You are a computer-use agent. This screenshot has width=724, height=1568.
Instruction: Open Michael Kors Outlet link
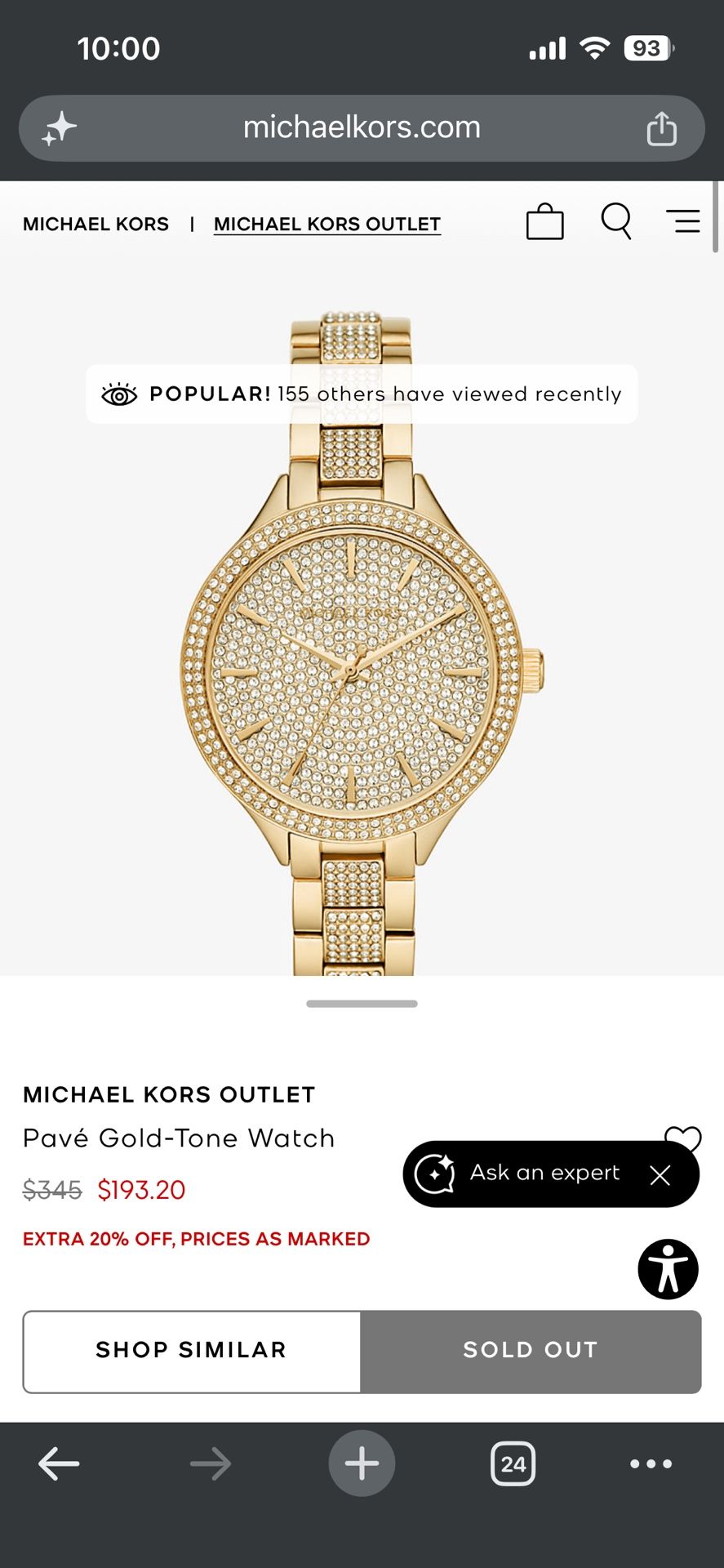pos(326,224)
